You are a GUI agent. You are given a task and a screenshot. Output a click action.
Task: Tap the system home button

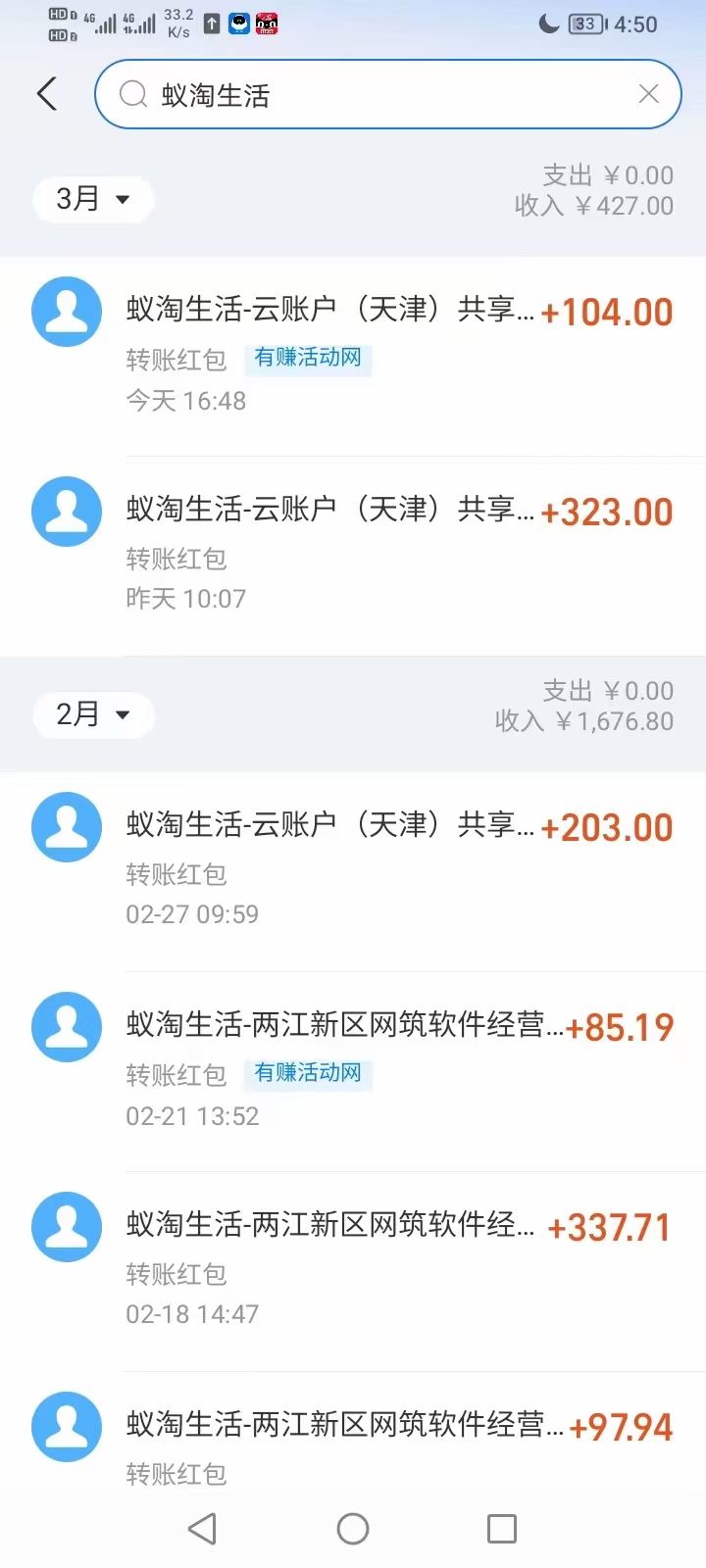point(353,1529)
